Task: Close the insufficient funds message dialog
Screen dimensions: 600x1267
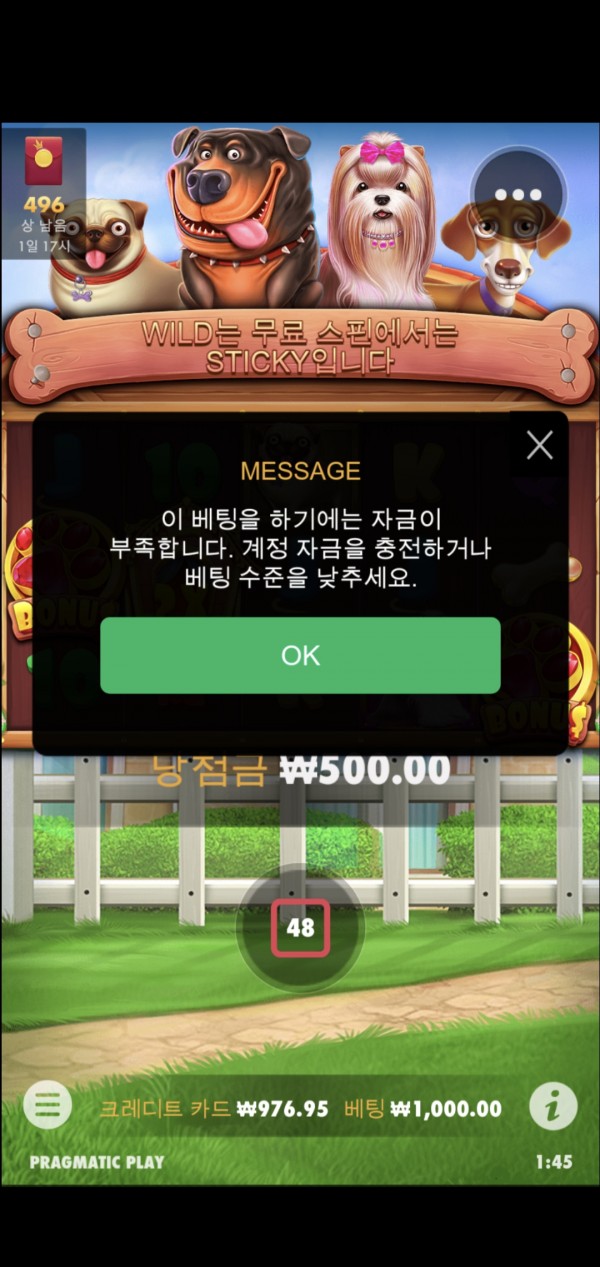Action: [539, 446]
